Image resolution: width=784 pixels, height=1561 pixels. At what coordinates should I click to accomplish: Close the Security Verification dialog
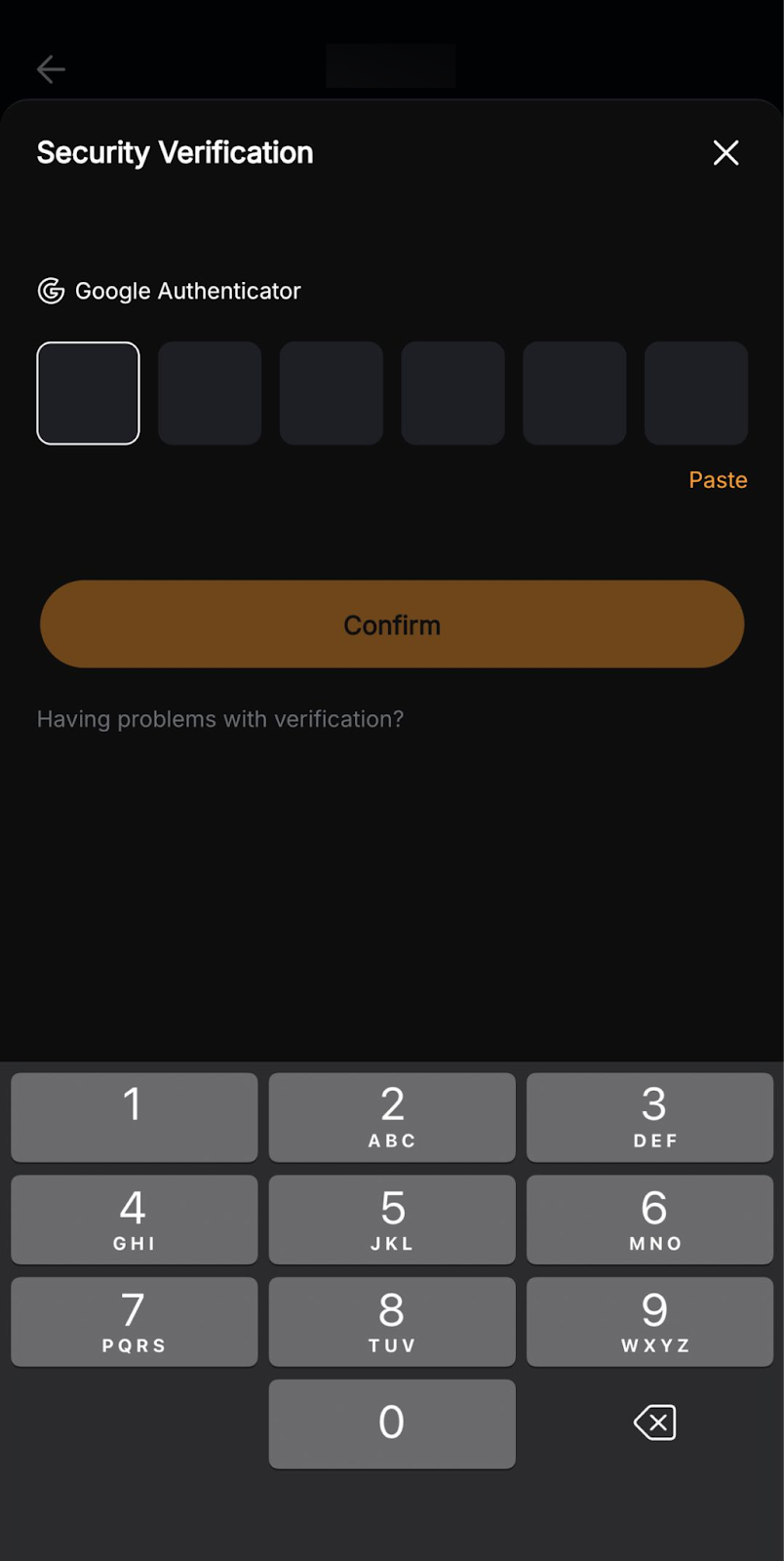[x=725, y=152]
